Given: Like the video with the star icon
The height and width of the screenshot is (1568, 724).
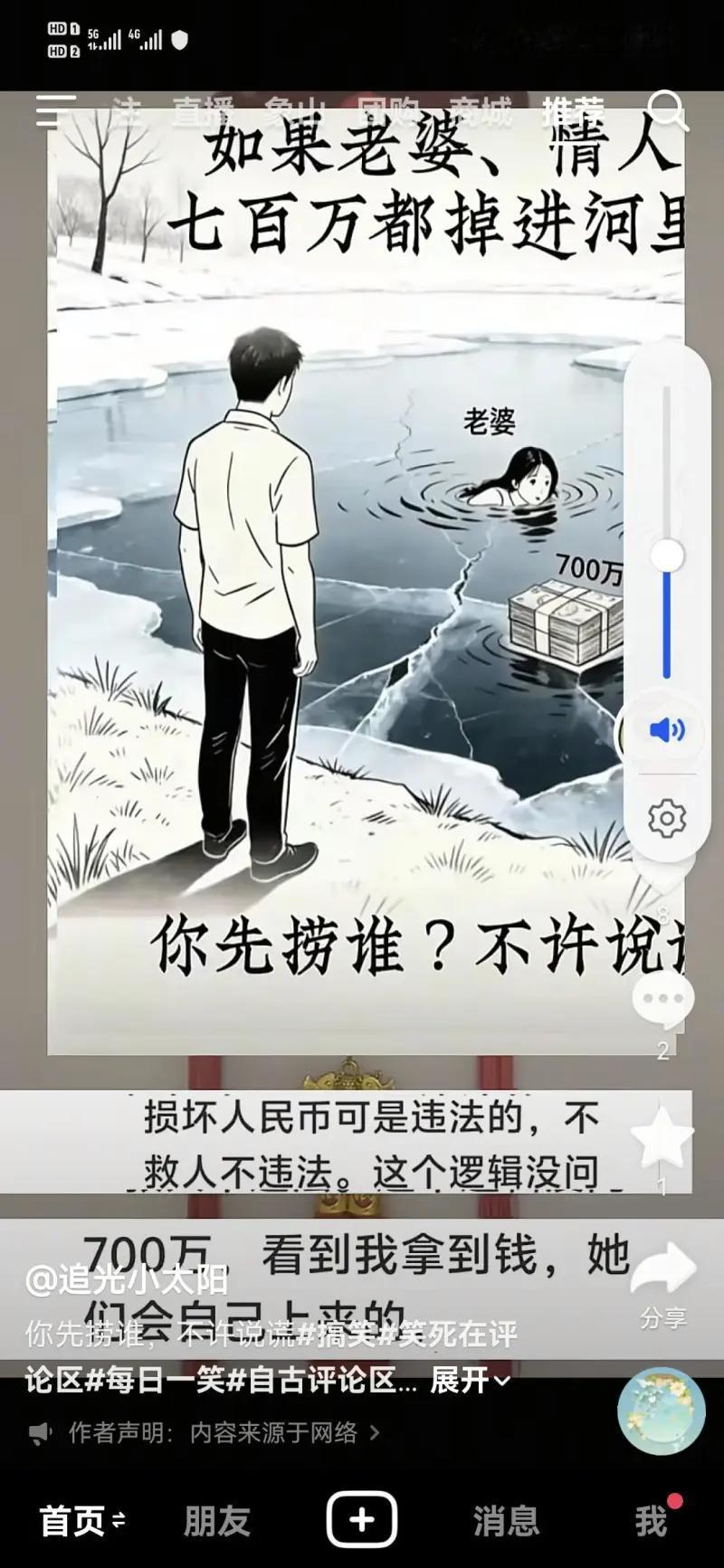Looking at the screenshot, I should [664, 1136].
